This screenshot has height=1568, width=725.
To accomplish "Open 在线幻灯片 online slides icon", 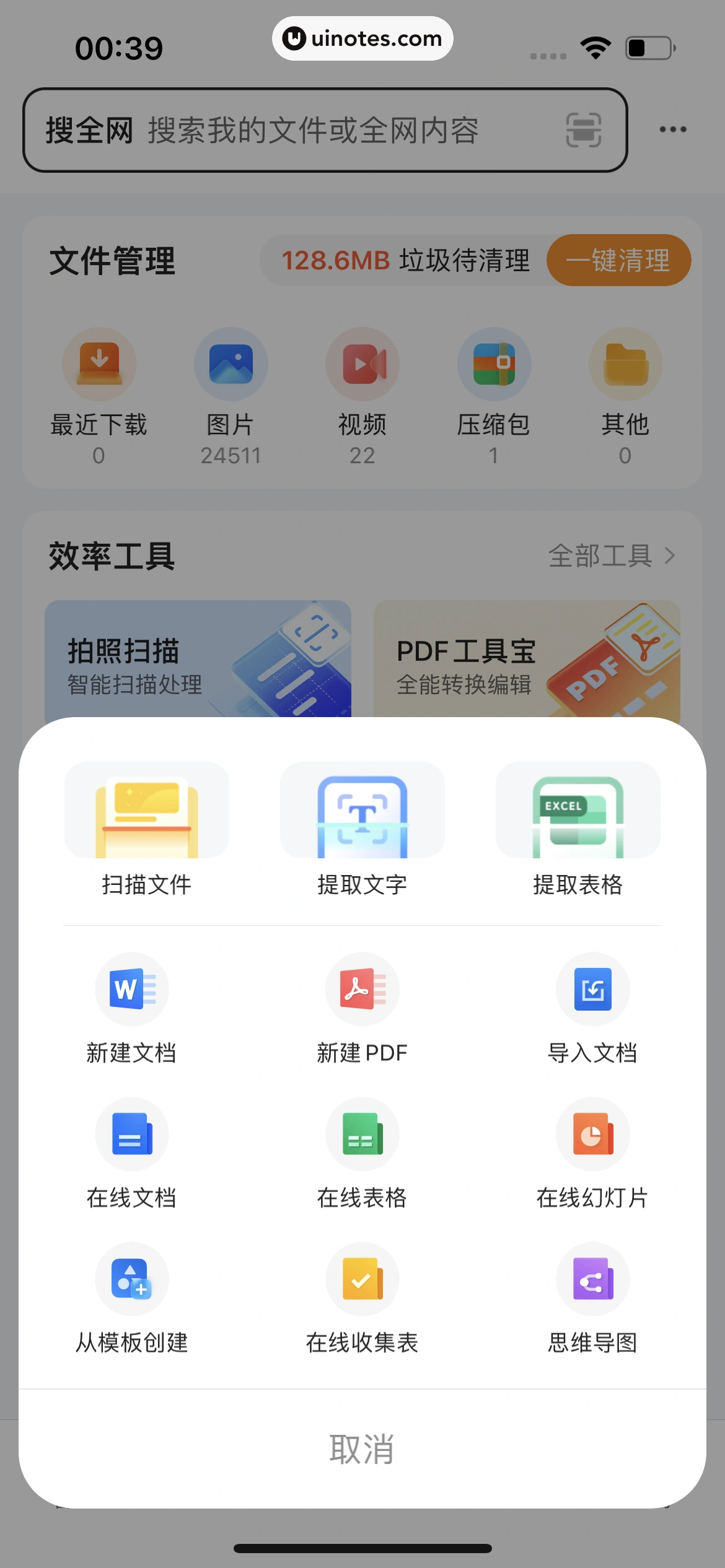I will [593, 1135].
